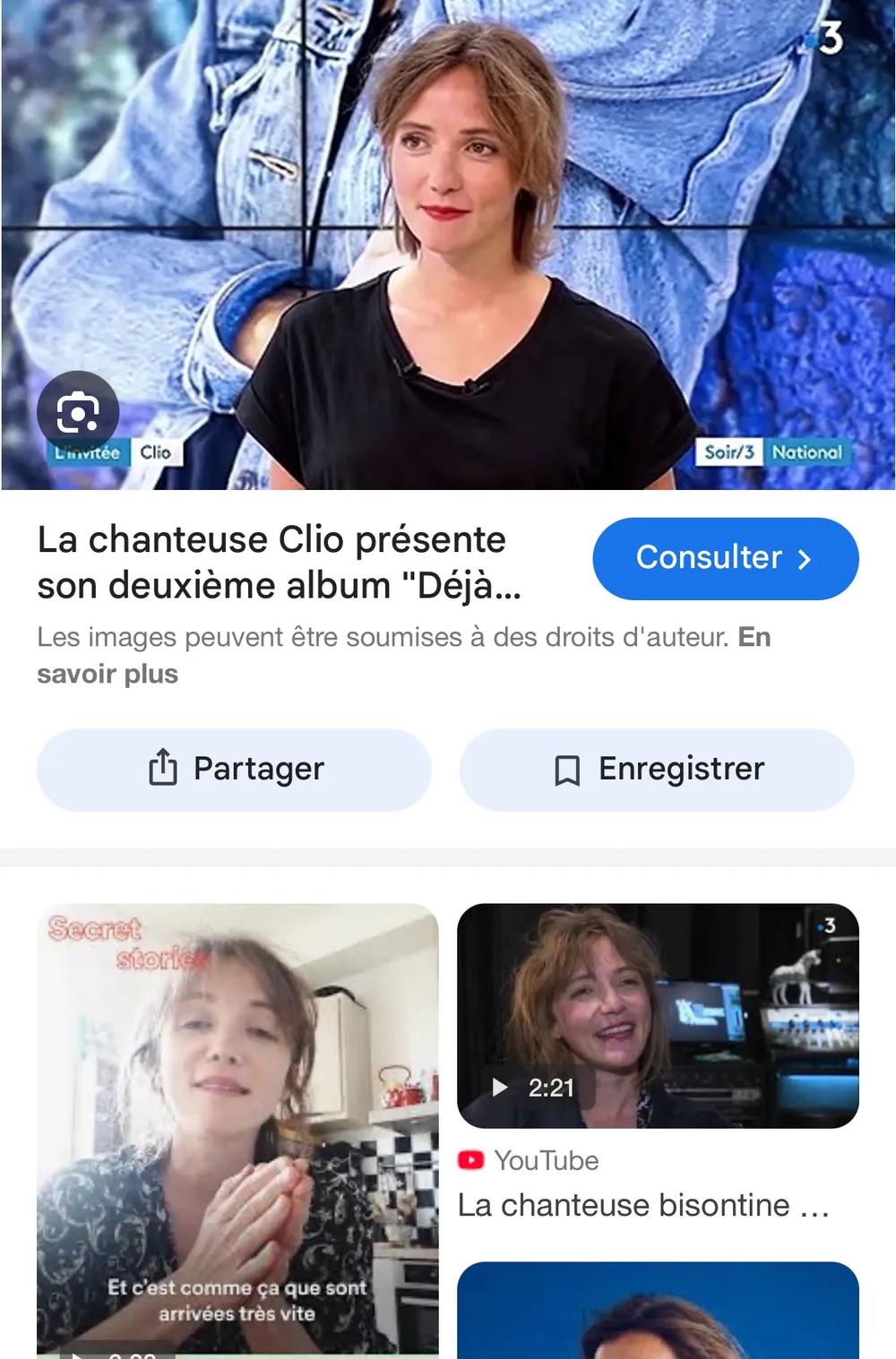This screenshot has height=1359, width=896.
Task: Share the image with Partager
Action: click(x=234, y=770)
